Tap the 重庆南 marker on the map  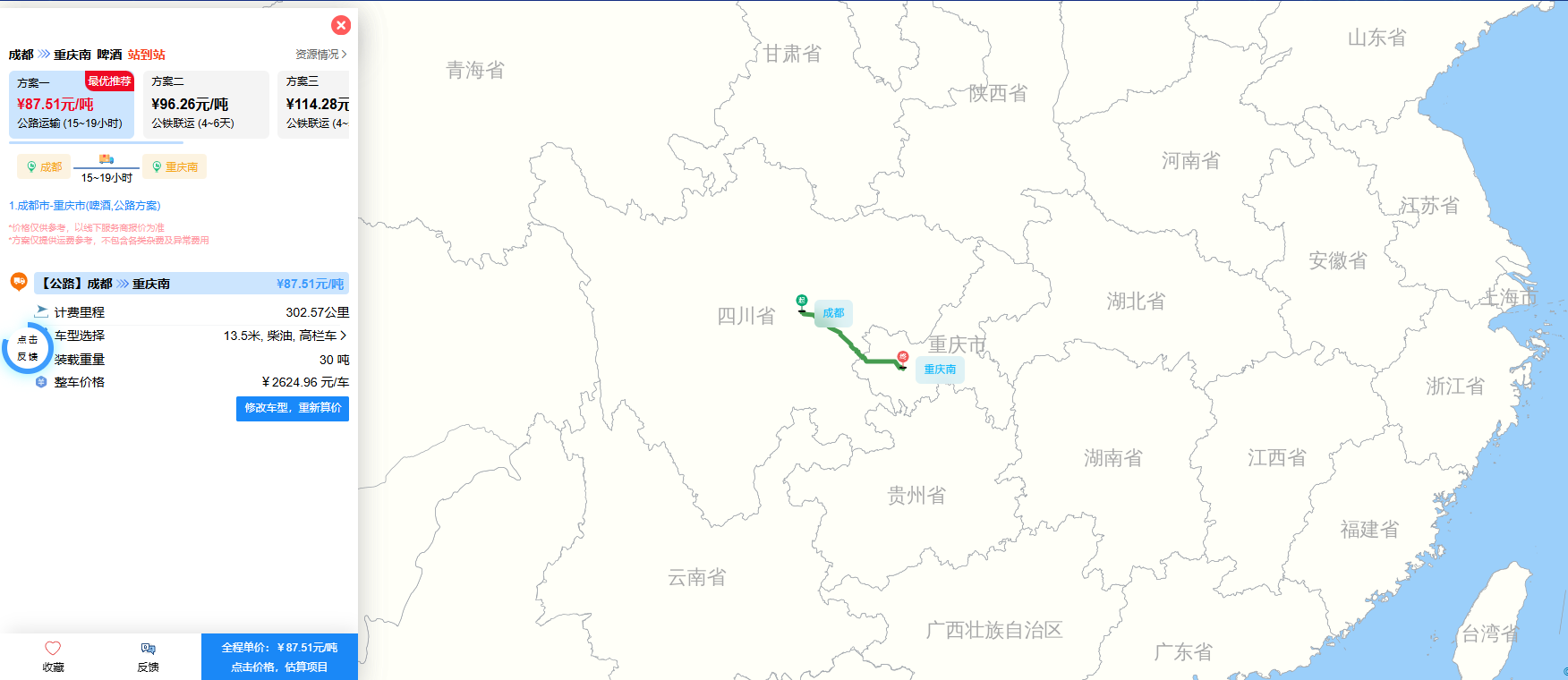click(940, 370)
